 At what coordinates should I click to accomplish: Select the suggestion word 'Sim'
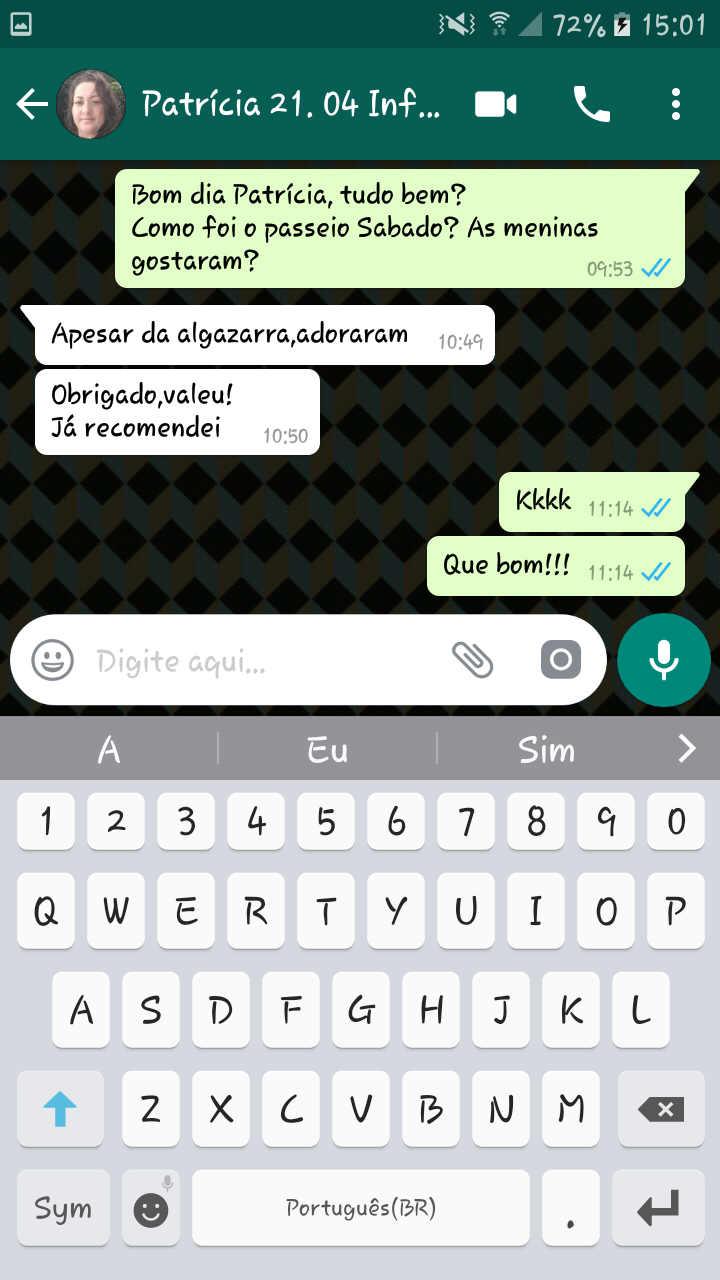[x=547, y=748]
